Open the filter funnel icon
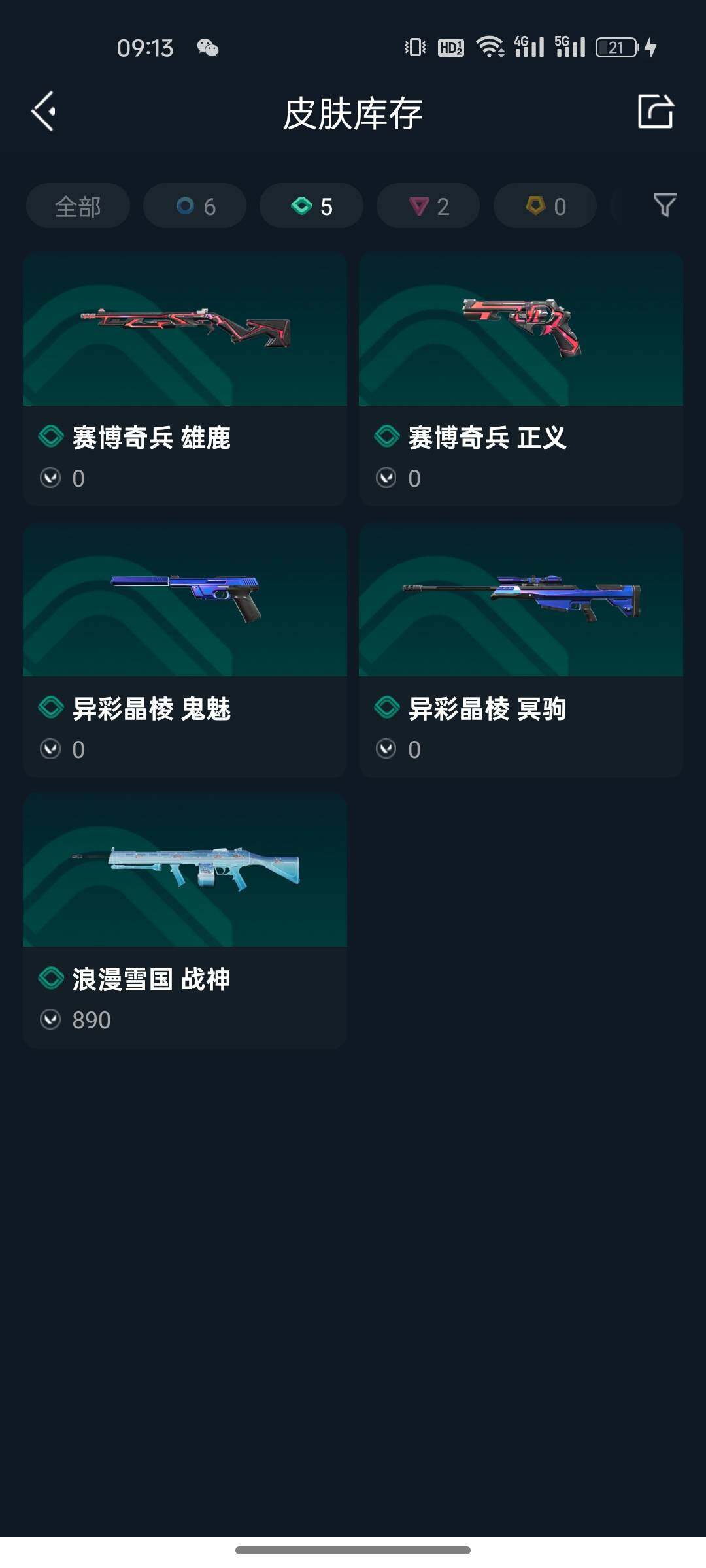 point(664,206)
